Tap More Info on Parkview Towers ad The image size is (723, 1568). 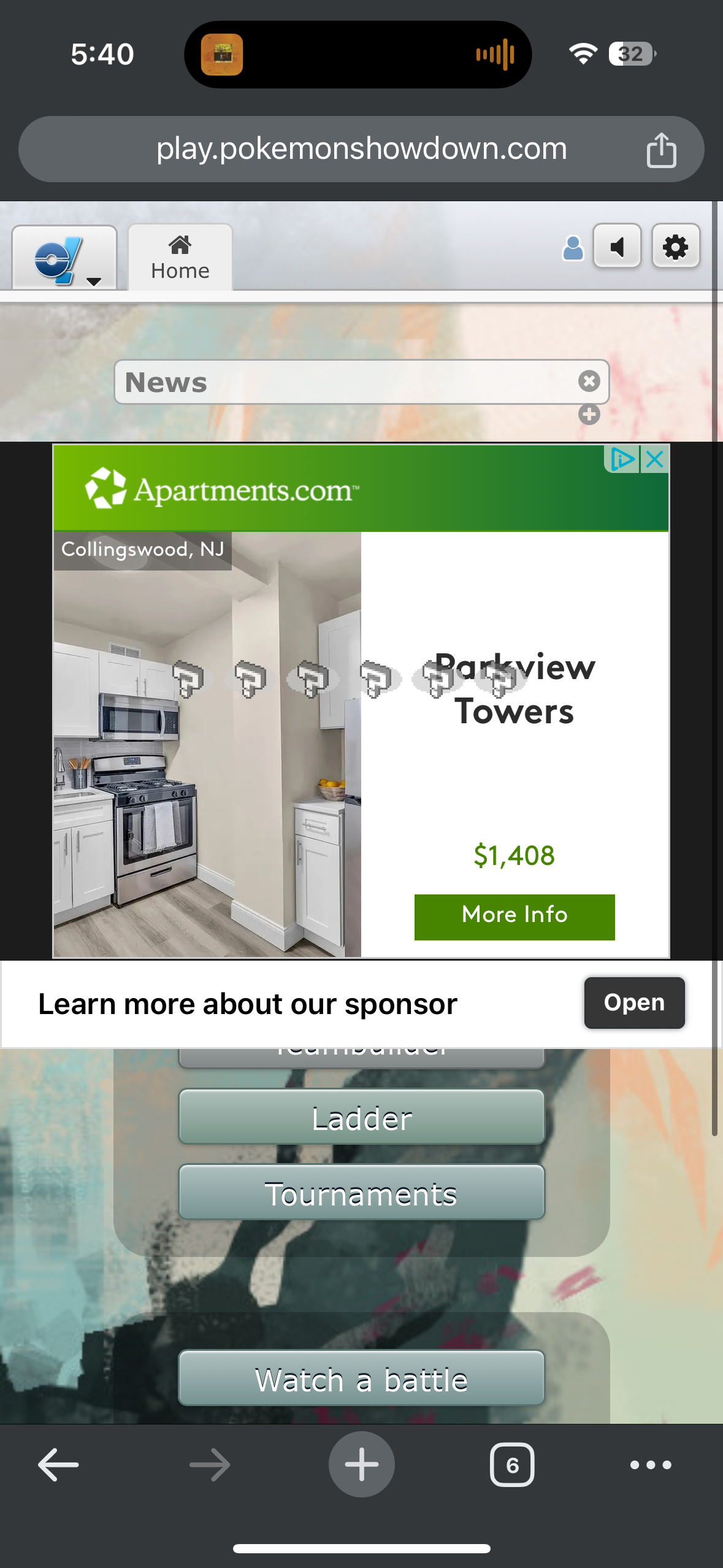(x=514, y=917)
